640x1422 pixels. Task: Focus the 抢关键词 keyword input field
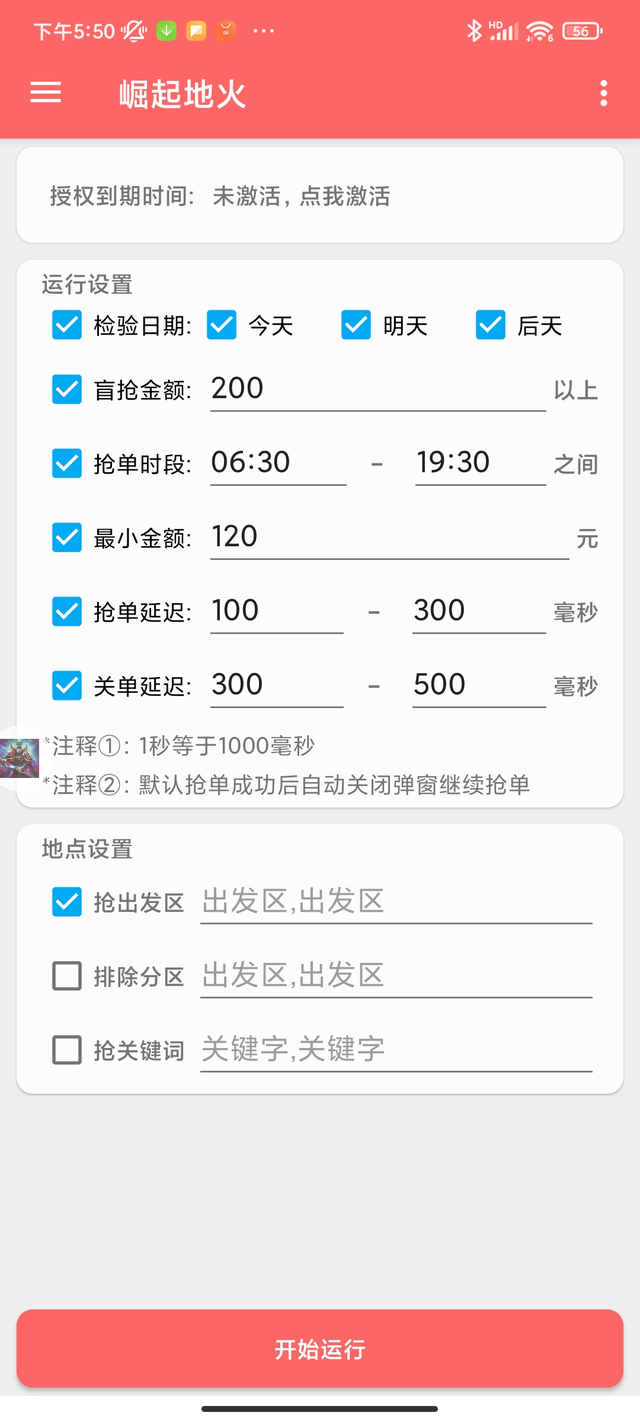pos(396,1049)
